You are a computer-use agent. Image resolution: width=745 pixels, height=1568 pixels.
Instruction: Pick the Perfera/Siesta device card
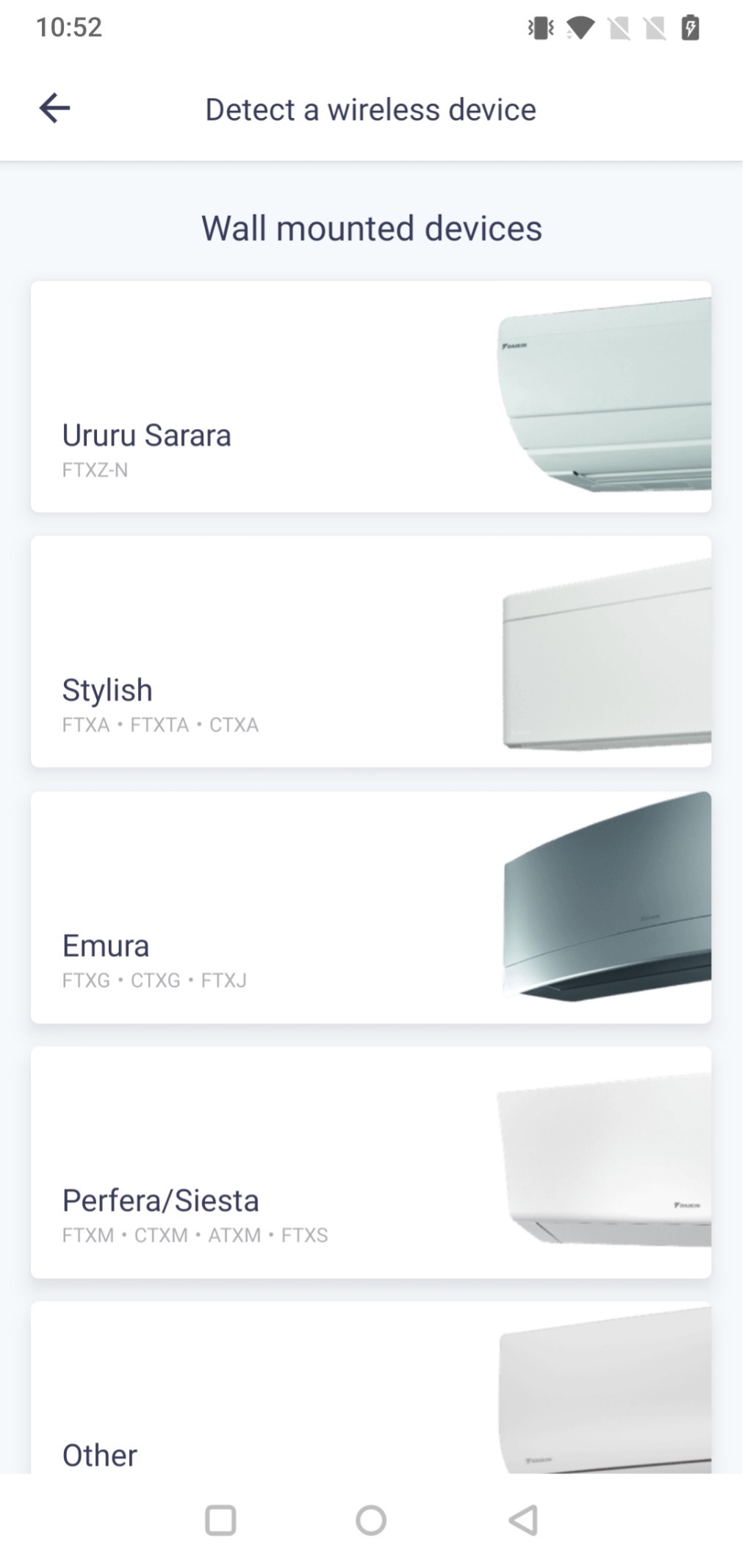click(370, 1162)
